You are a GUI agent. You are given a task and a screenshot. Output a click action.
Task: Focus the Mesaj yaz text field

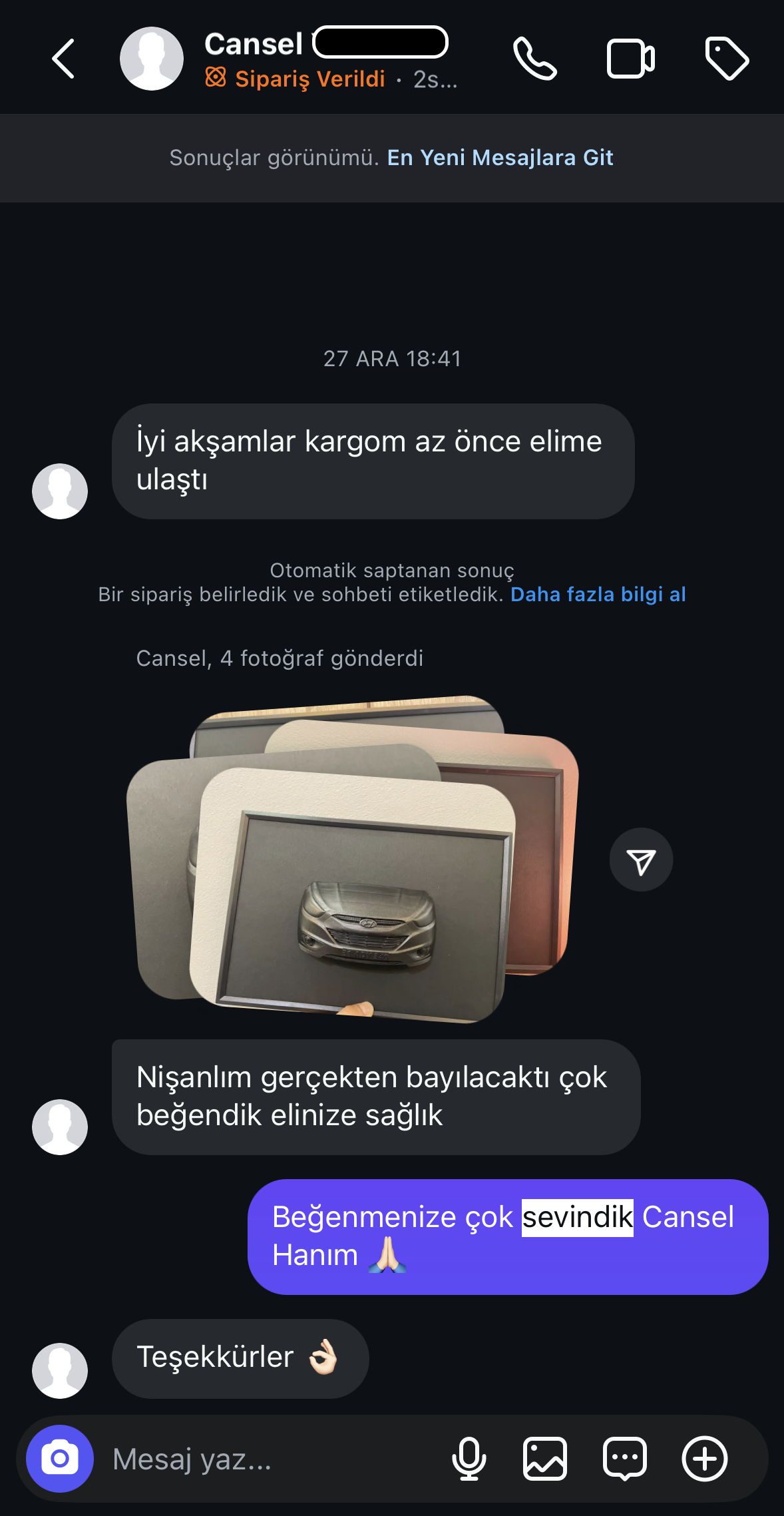click(x=266, y=1459)
